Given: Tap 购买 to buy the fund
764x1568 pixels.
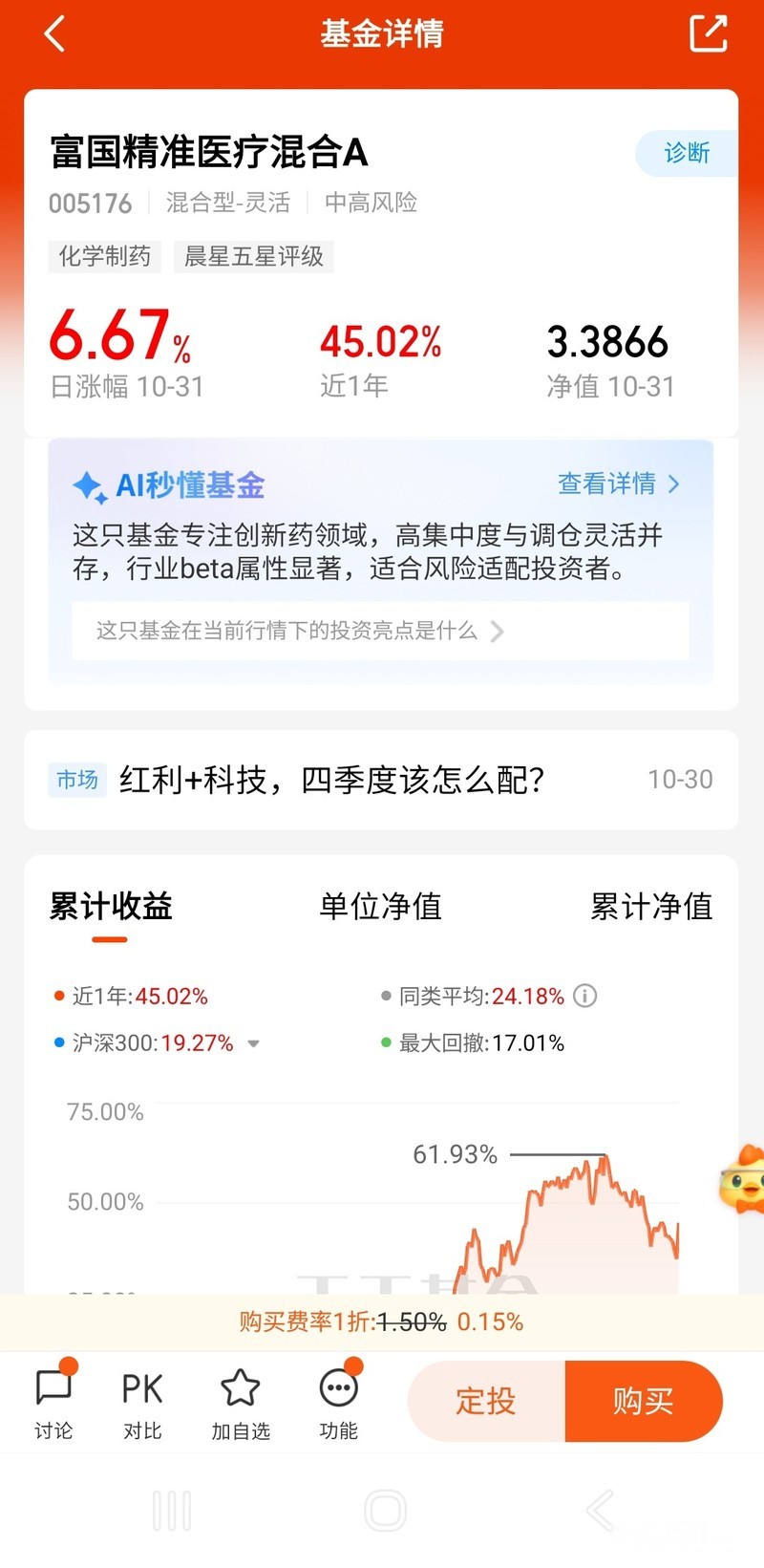Looking at the screenshot, I should pyautogui.click(x=644, y=1402).
